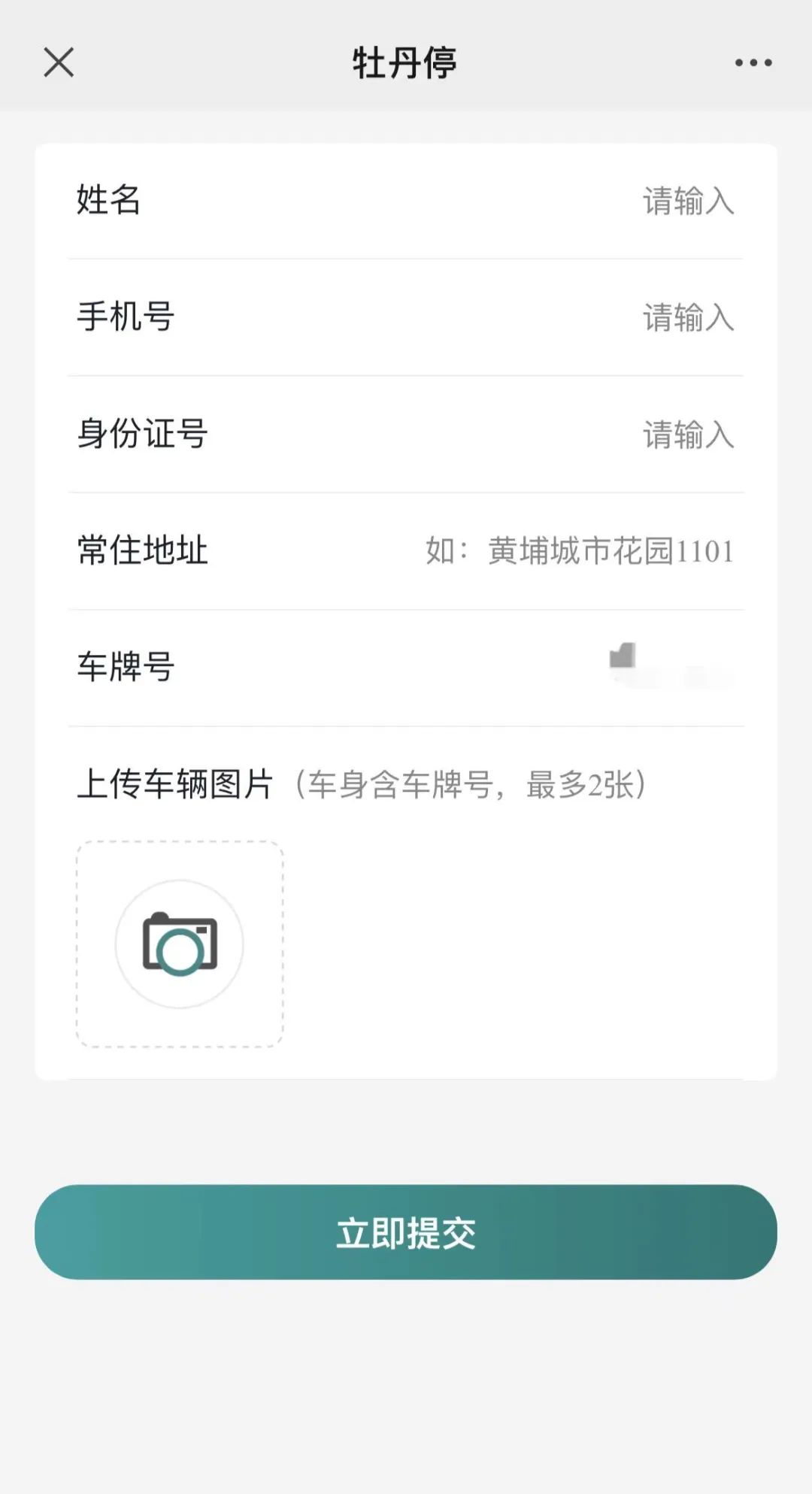This screenshot has width=812, height=1494.
Task: Submit the form with 立即提交
Action: coord(406,1232)
